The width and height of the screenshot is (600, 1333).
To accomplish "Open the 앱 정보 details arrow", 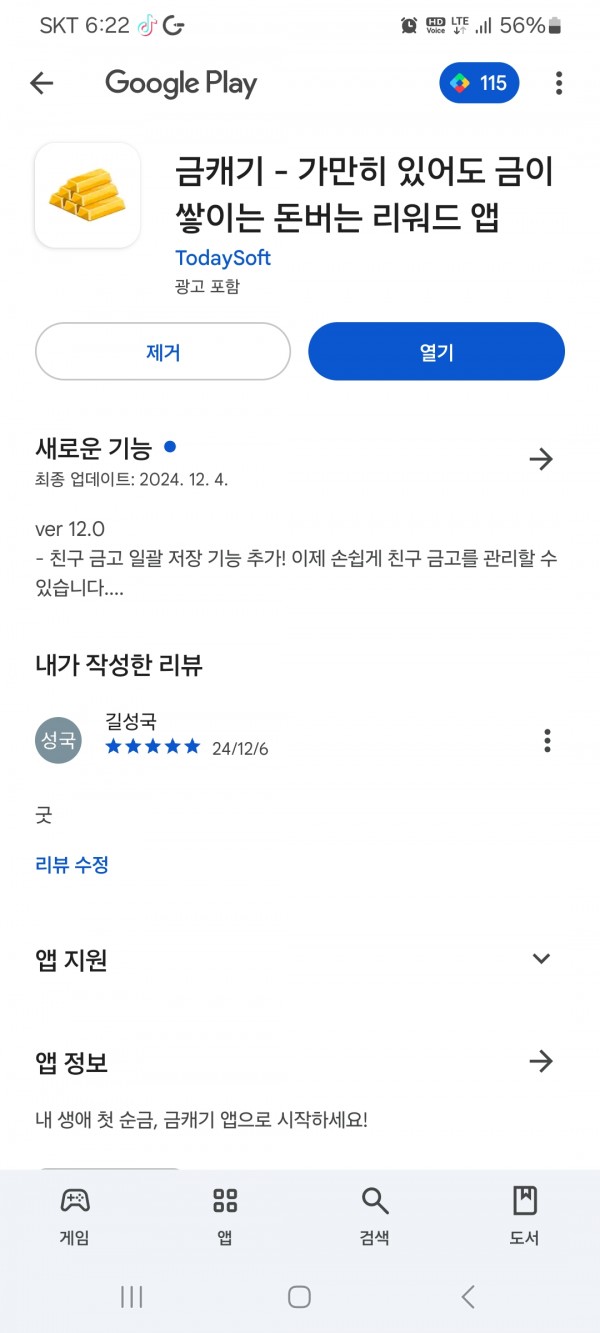I will (x=541, y=1061).
